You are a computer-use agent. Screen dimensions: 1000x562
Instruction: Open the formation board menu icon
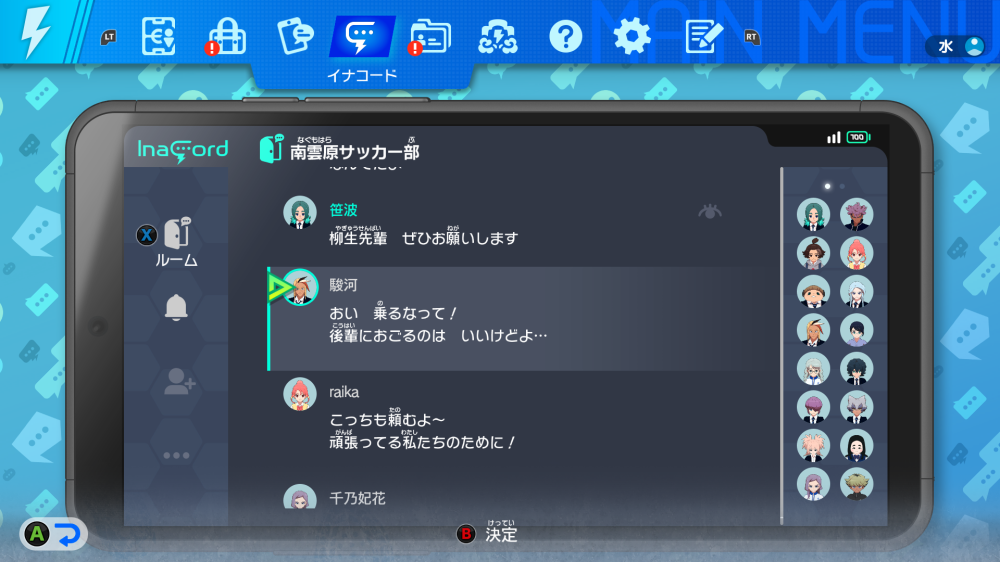pyautogui.click(x=158, y=38)
